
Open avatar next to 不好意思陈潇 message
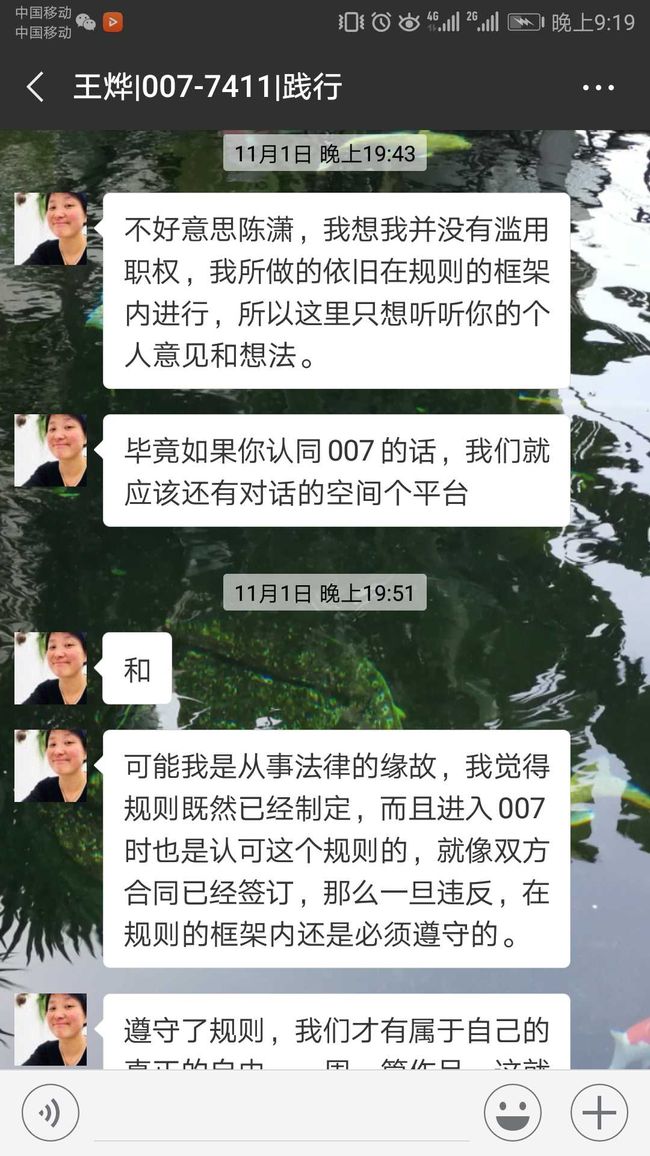(51, 229)
